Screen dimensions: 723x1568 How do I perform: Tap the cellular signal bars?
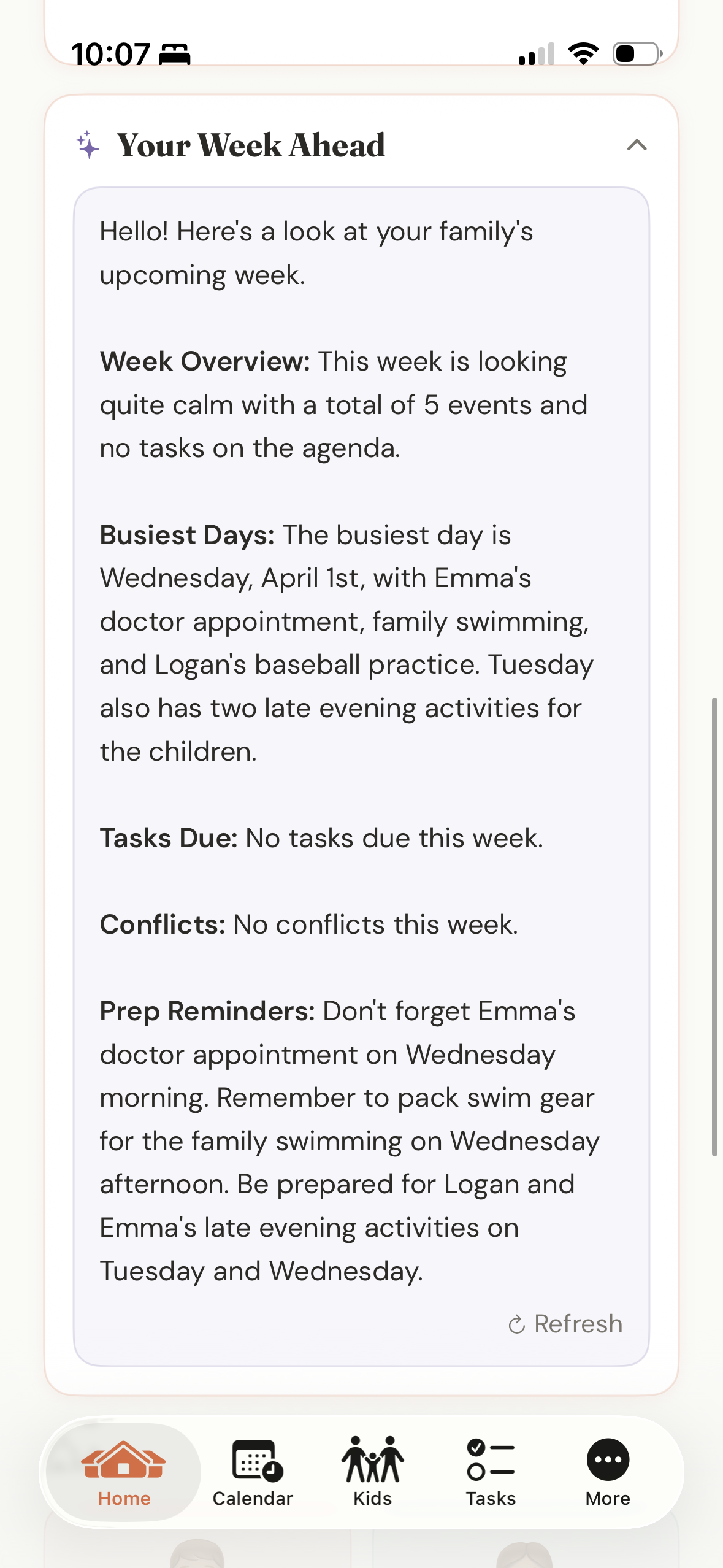point(537,54)
